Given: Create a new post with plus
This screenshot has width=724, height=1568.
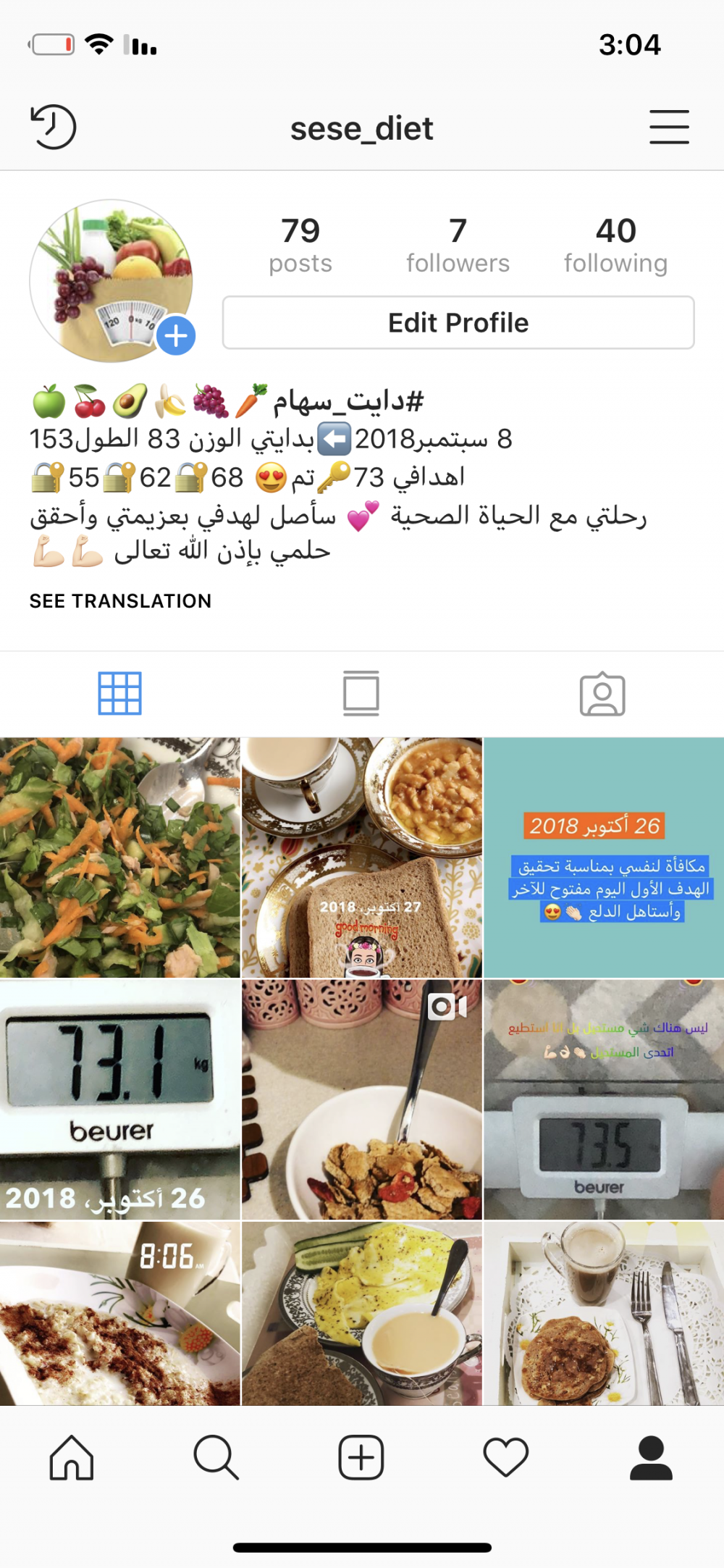Looking at the screenshot, I should coord(361,1457).
